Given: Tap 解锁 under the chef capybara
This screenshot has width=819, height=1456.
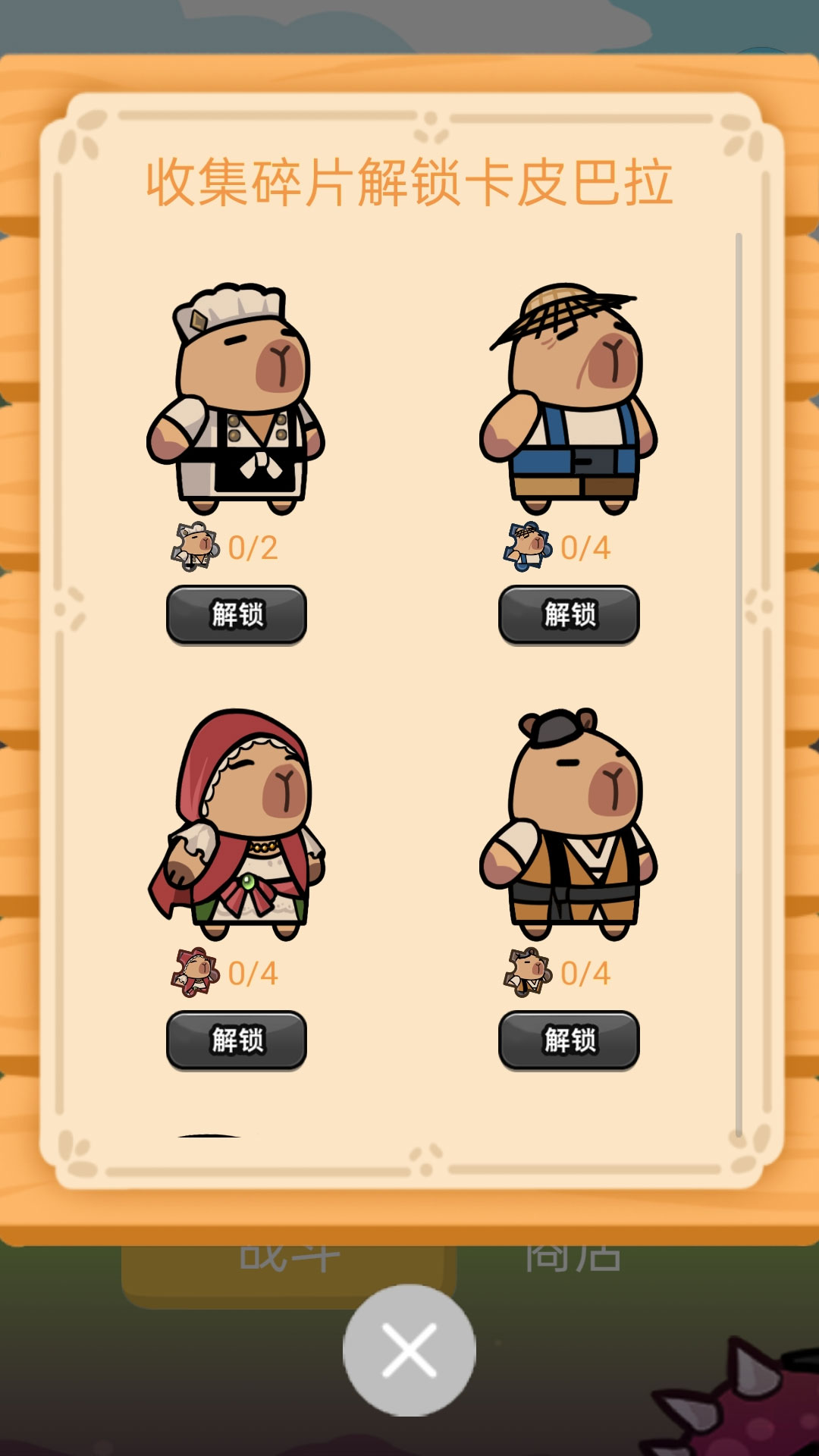Looking at the screenshot, I should tap(237, 614).
